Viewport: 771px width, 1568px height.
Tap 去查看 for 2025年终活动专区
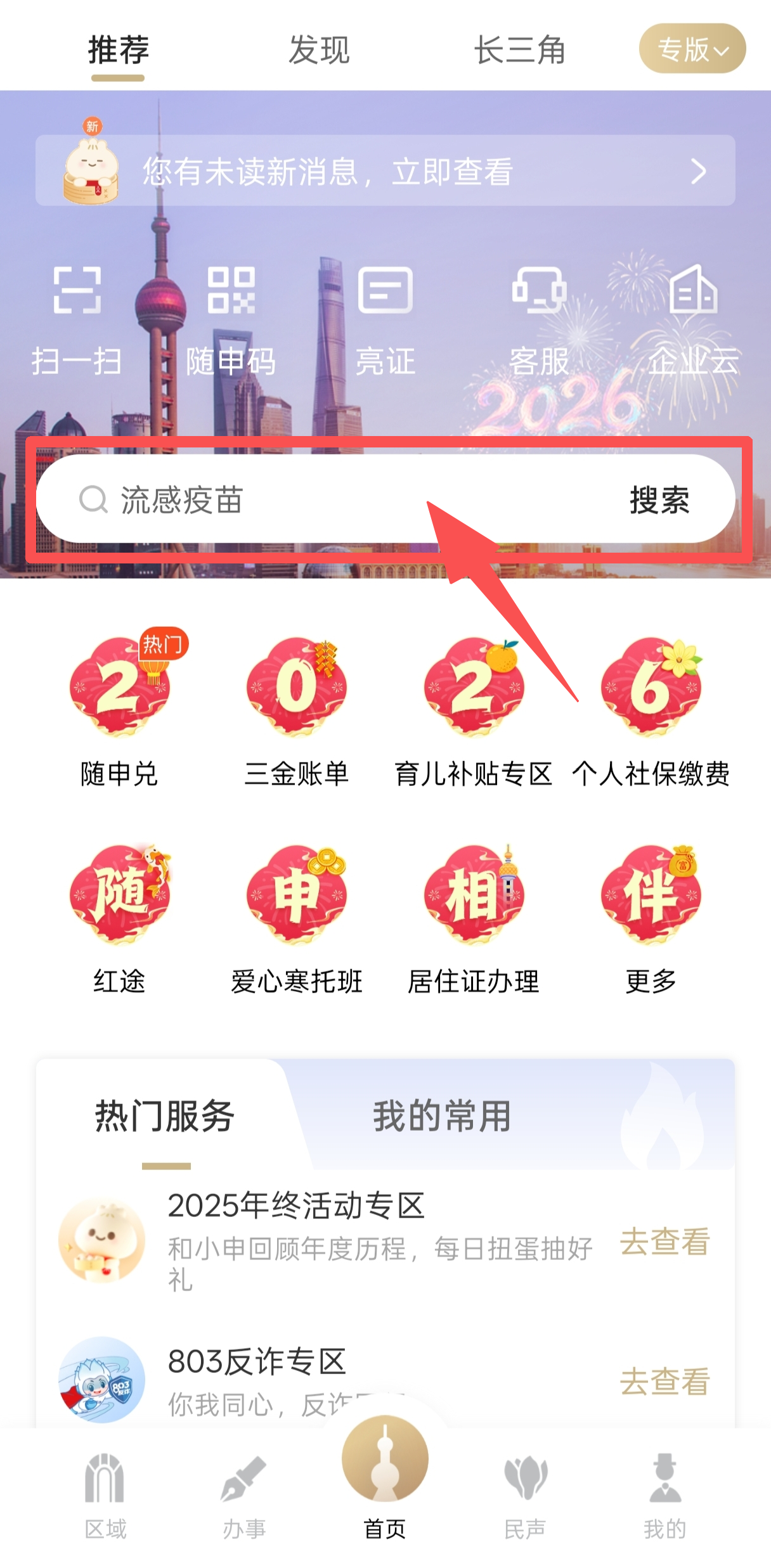click(664, 1241)
